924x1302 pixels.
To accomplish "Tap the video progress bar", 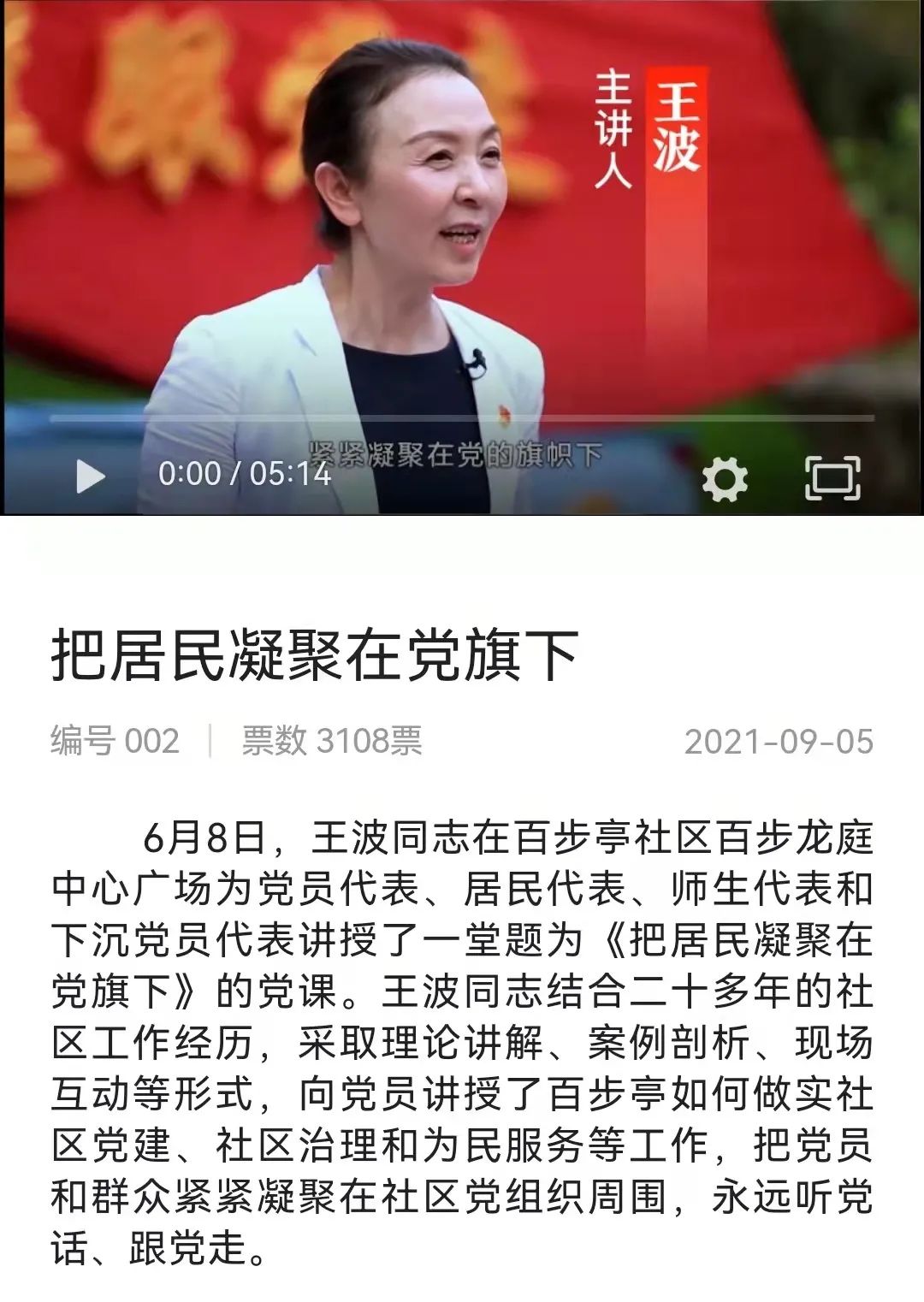I will [462, 418].
